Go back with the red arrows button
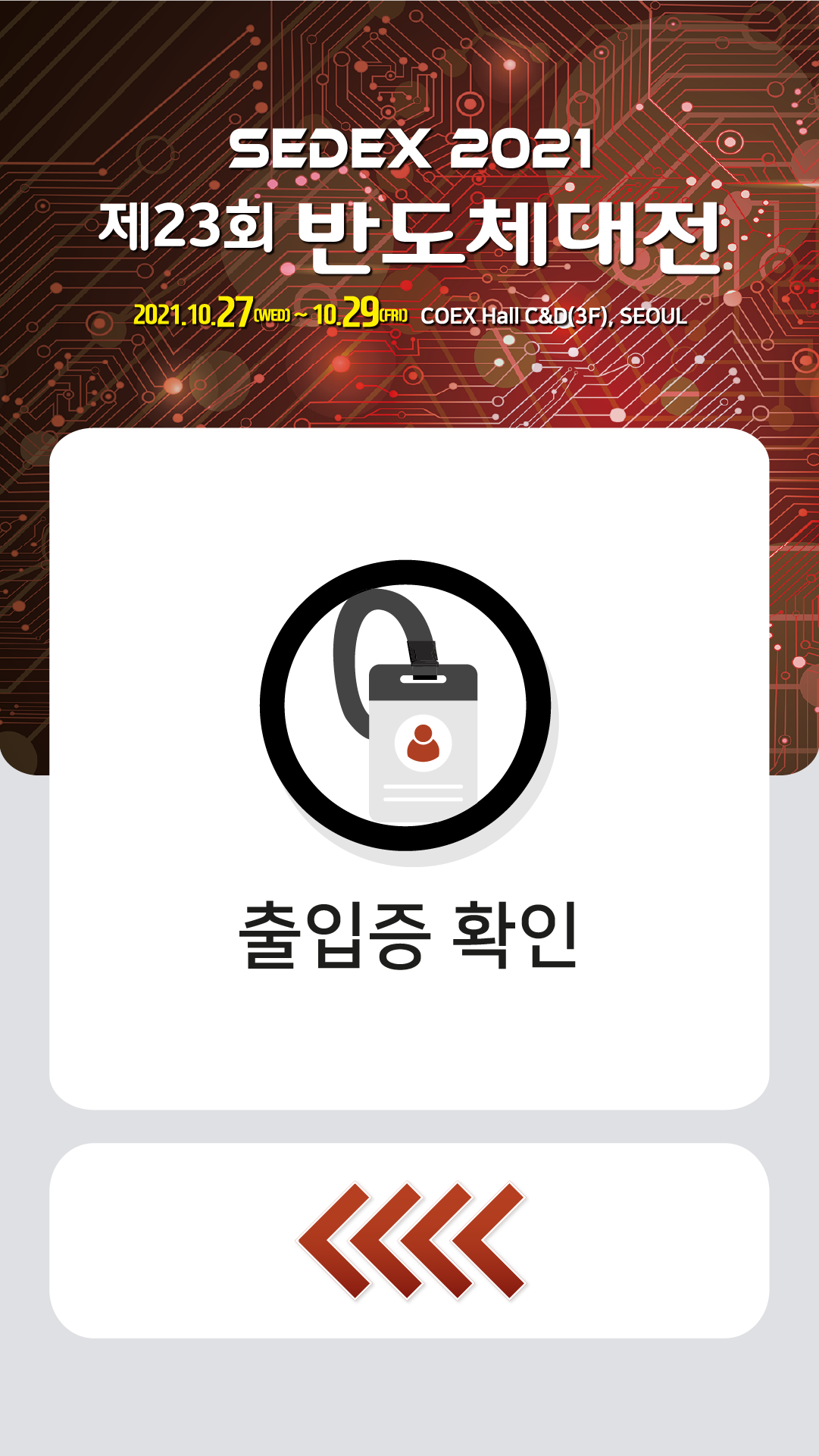 tap(409, 1241)
